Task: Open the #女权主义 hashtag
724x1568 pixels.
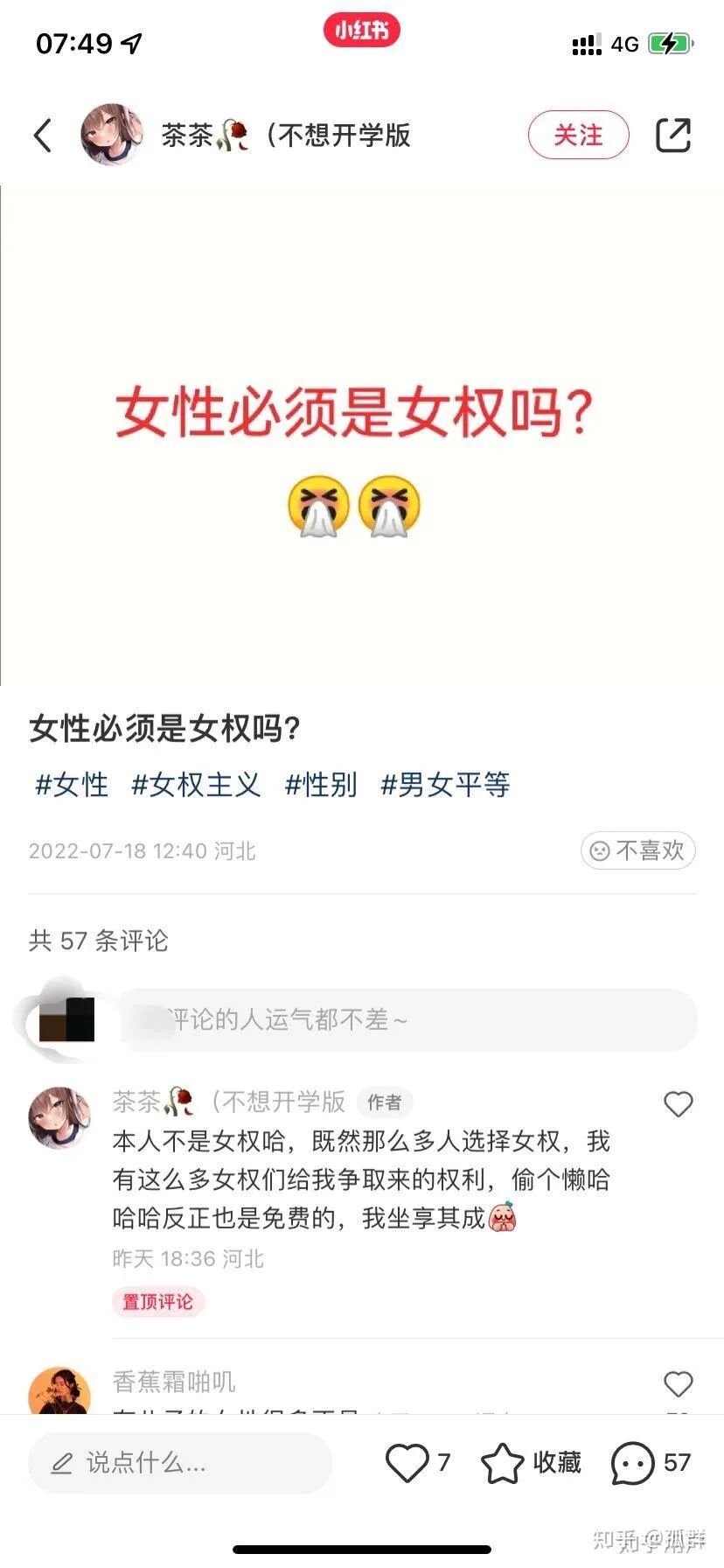Action: pyautogui.click(x=196, y=784)
